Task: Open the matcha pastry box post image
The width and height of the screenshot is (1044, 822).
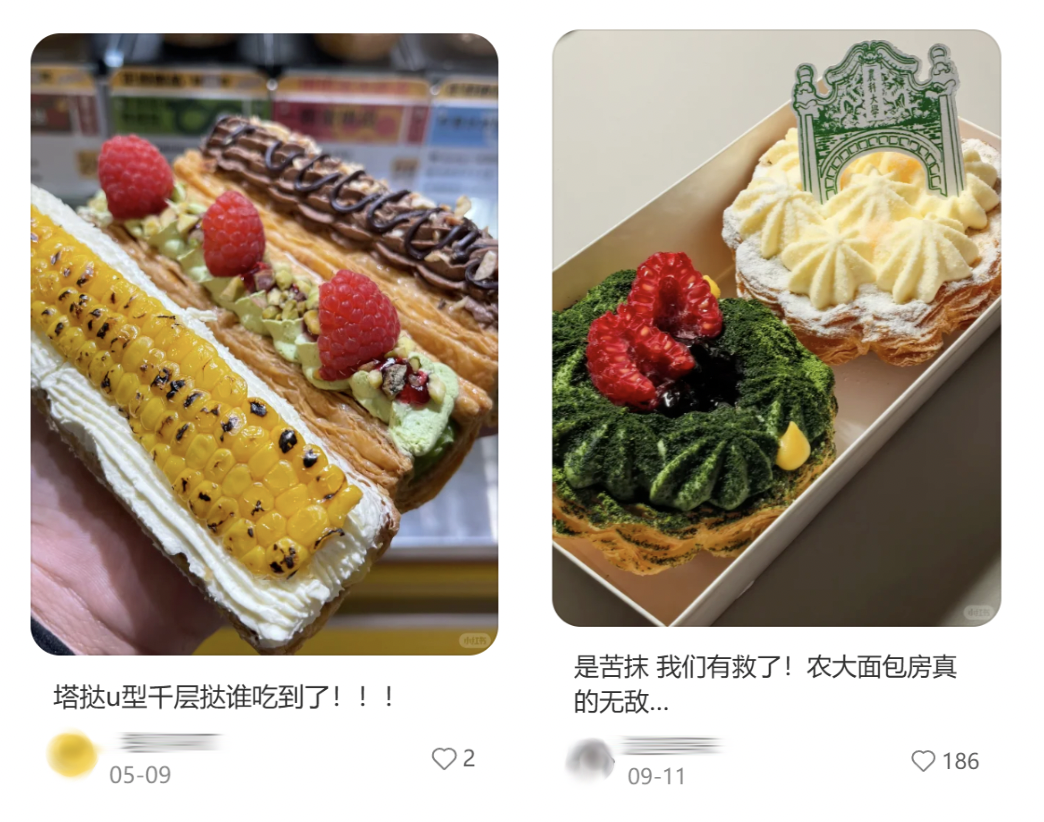Action: point(776,328)
